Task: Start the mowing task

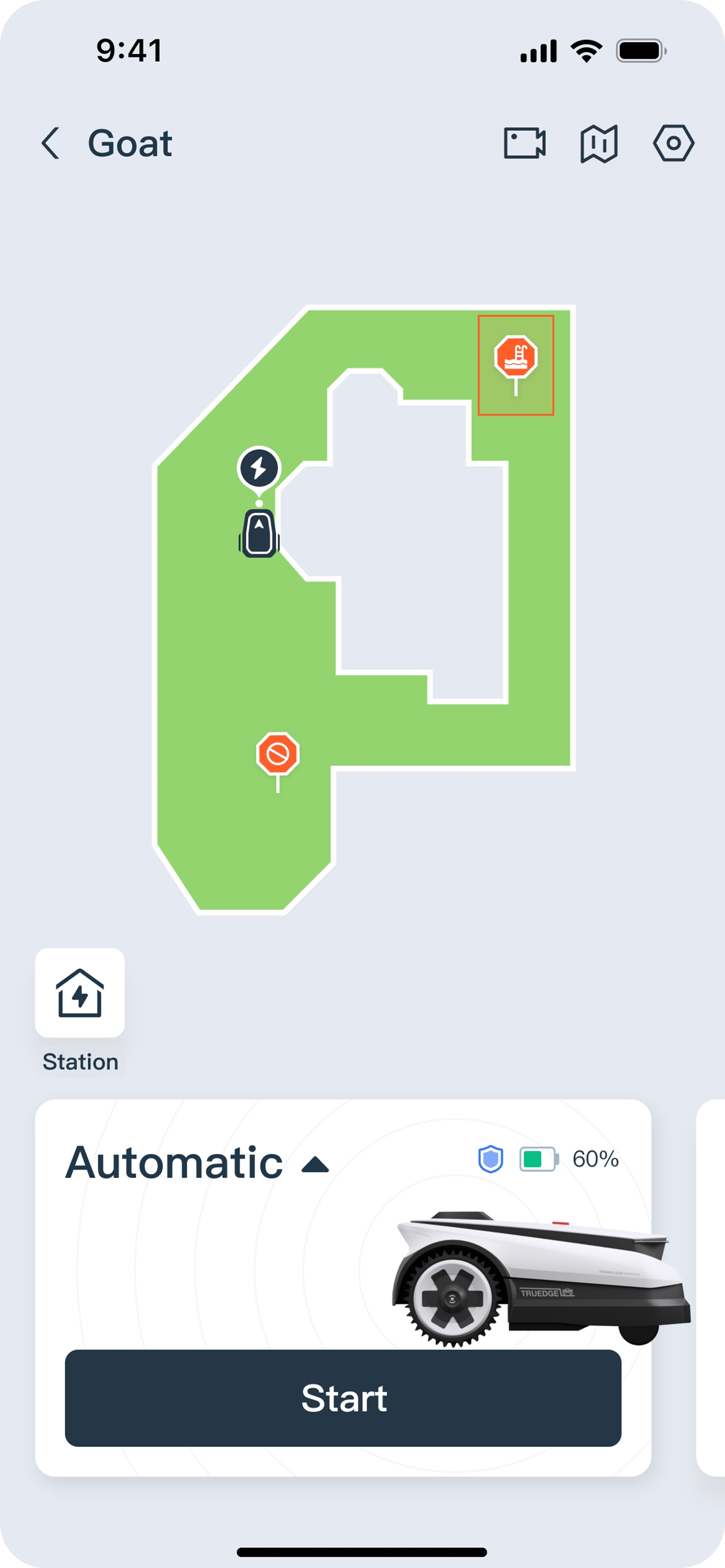Action: click(x=343, y=1398)
